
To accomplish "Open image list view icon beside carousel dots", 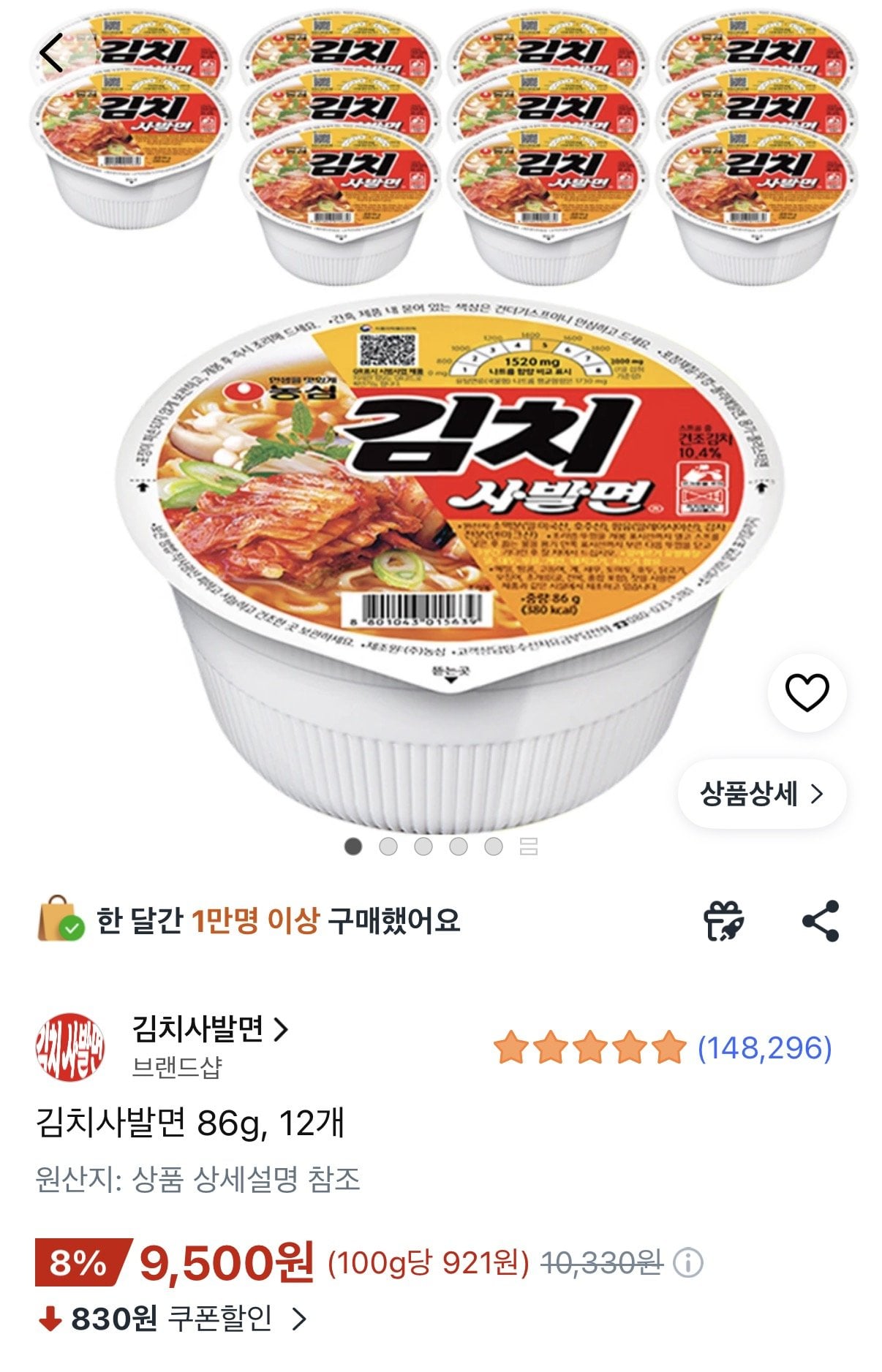I will 530,846.
